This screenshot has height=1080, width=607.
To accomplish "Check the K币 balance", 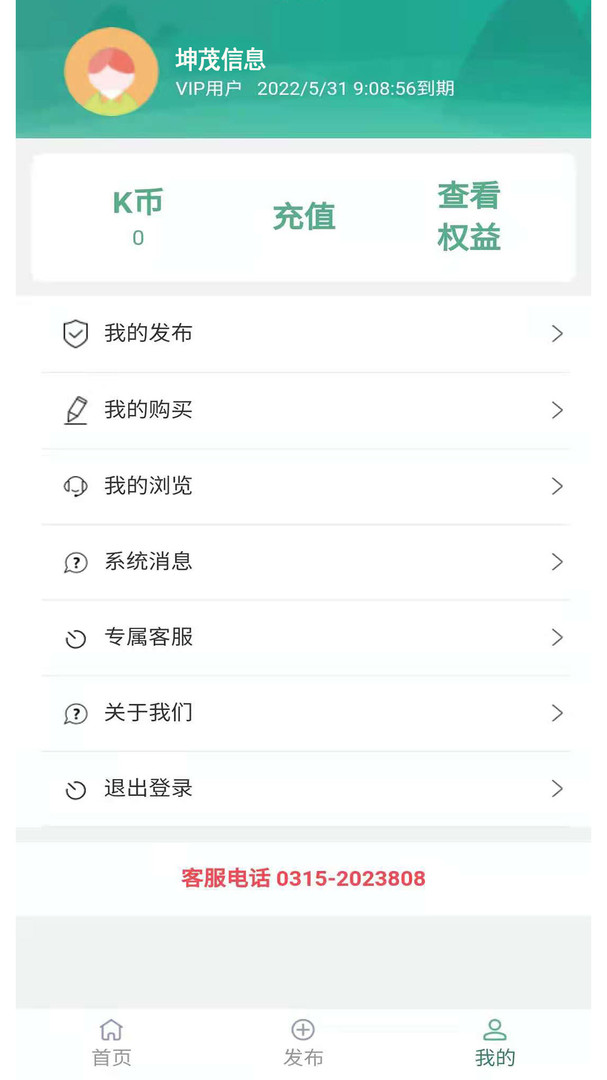I will pyautogui.click(x=138, y=217).
